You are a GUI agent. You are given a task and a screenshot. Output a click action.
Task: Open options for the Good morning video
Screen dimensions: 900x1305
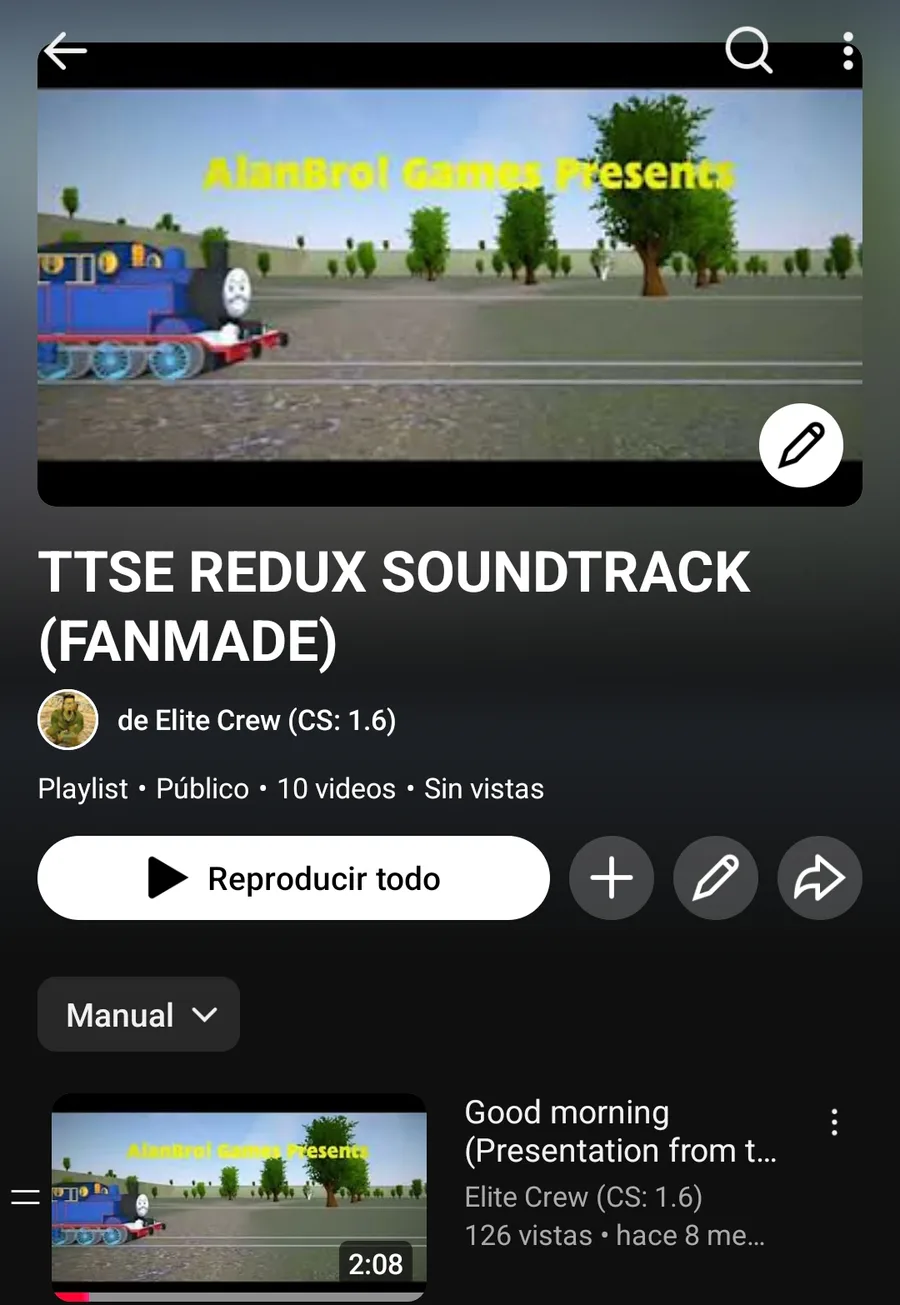click(x=835, y=1122)
